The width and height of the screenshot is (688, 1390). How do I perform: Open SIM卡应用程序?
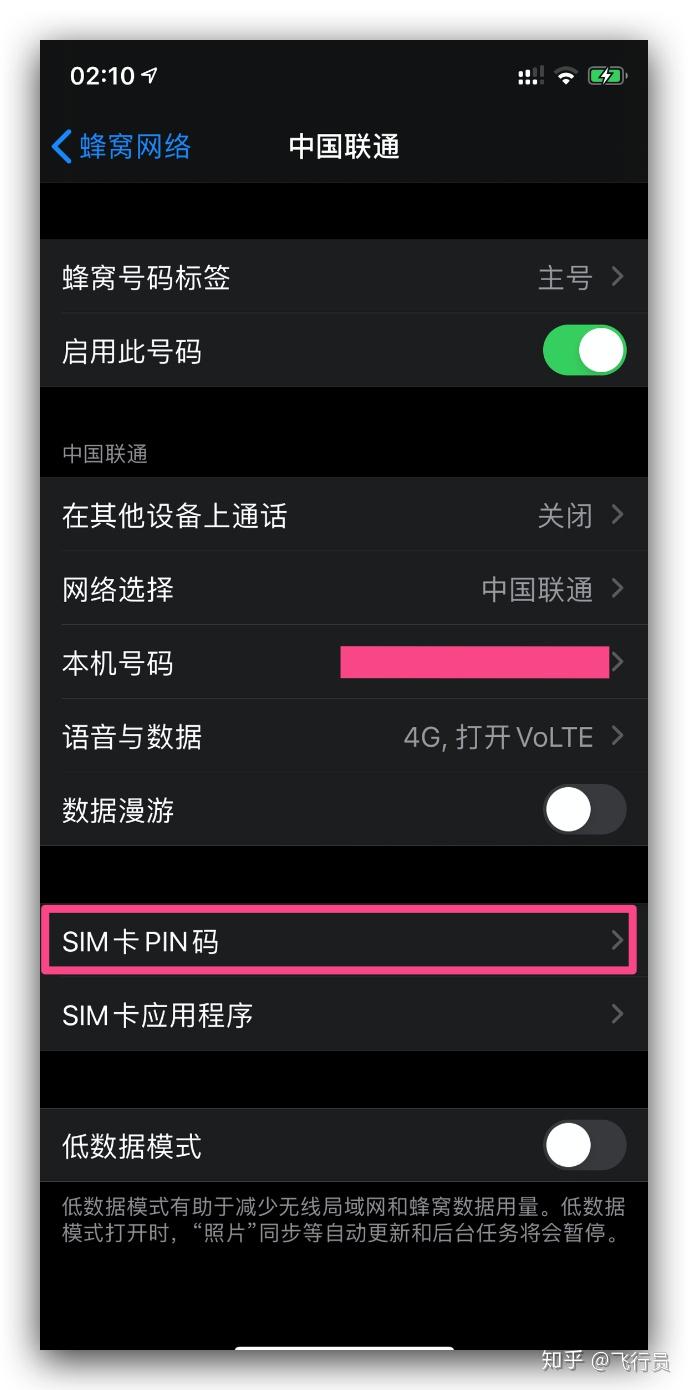coord(343,1015)
